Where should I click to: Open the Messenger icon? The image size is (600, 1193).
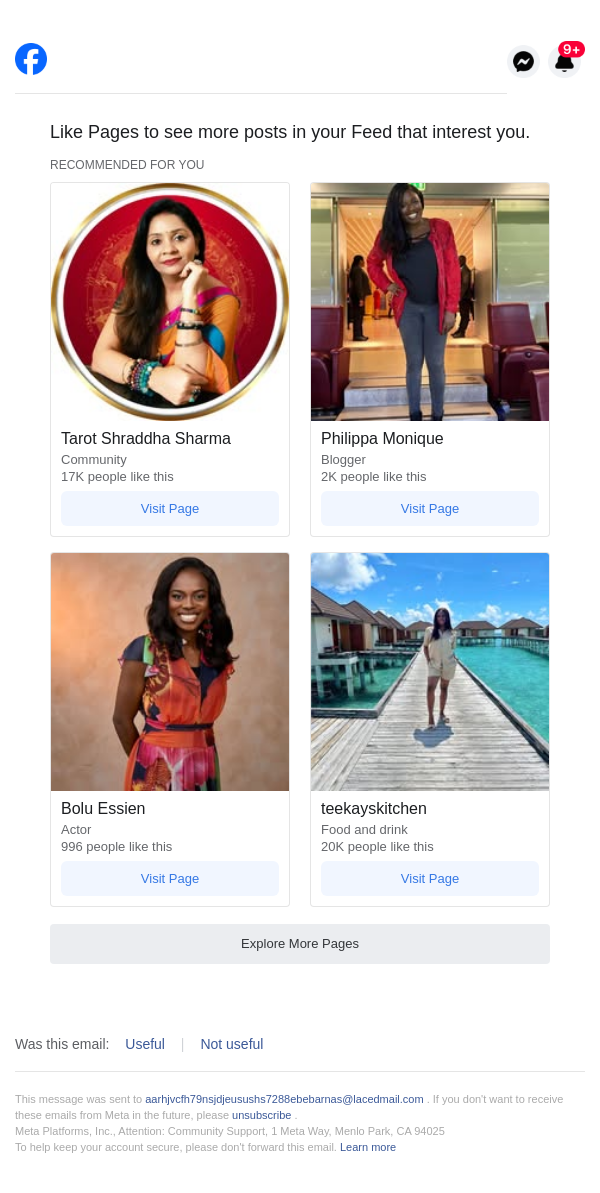[523, 62]
